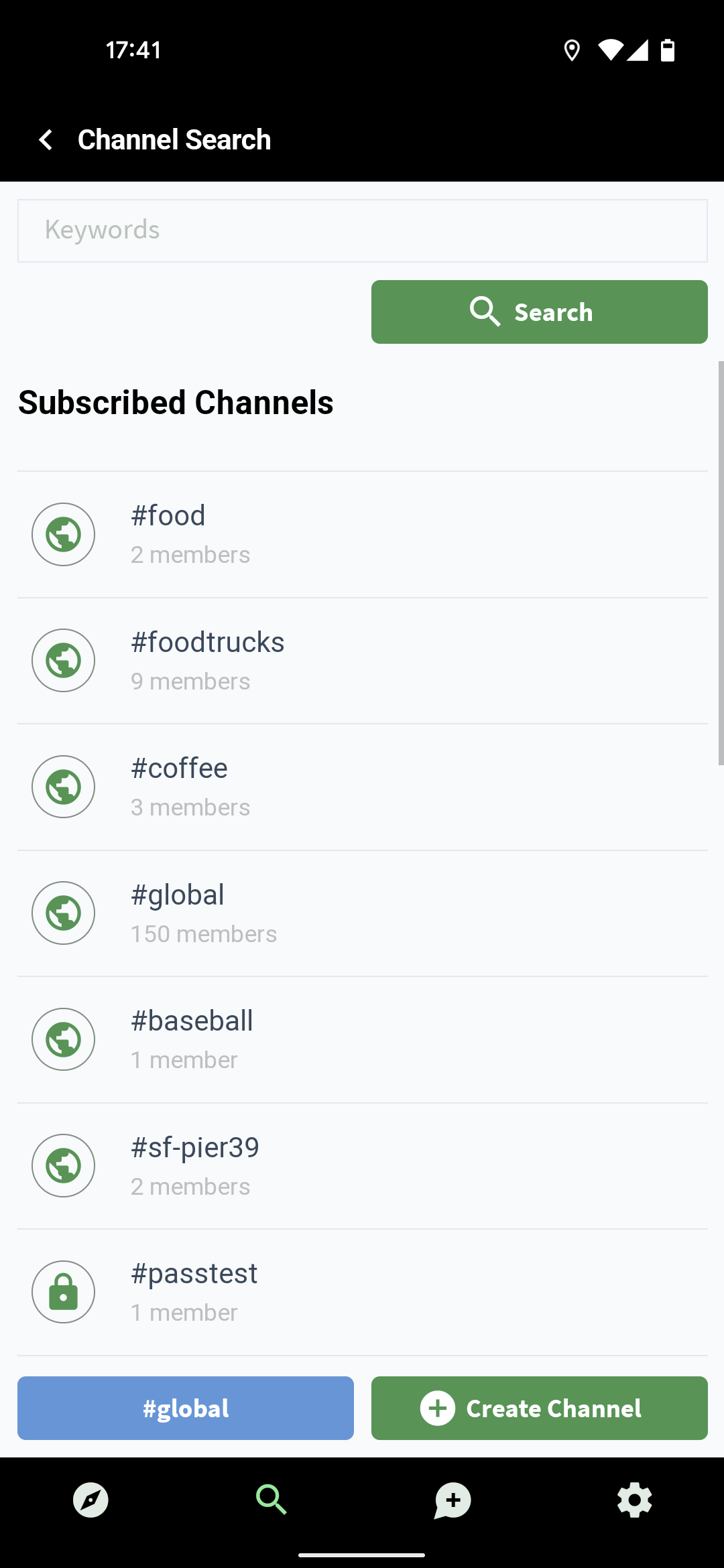Click the magnifying glass inside the Search button
This screenshot has height=1568, width=724.
coord(485,312)
